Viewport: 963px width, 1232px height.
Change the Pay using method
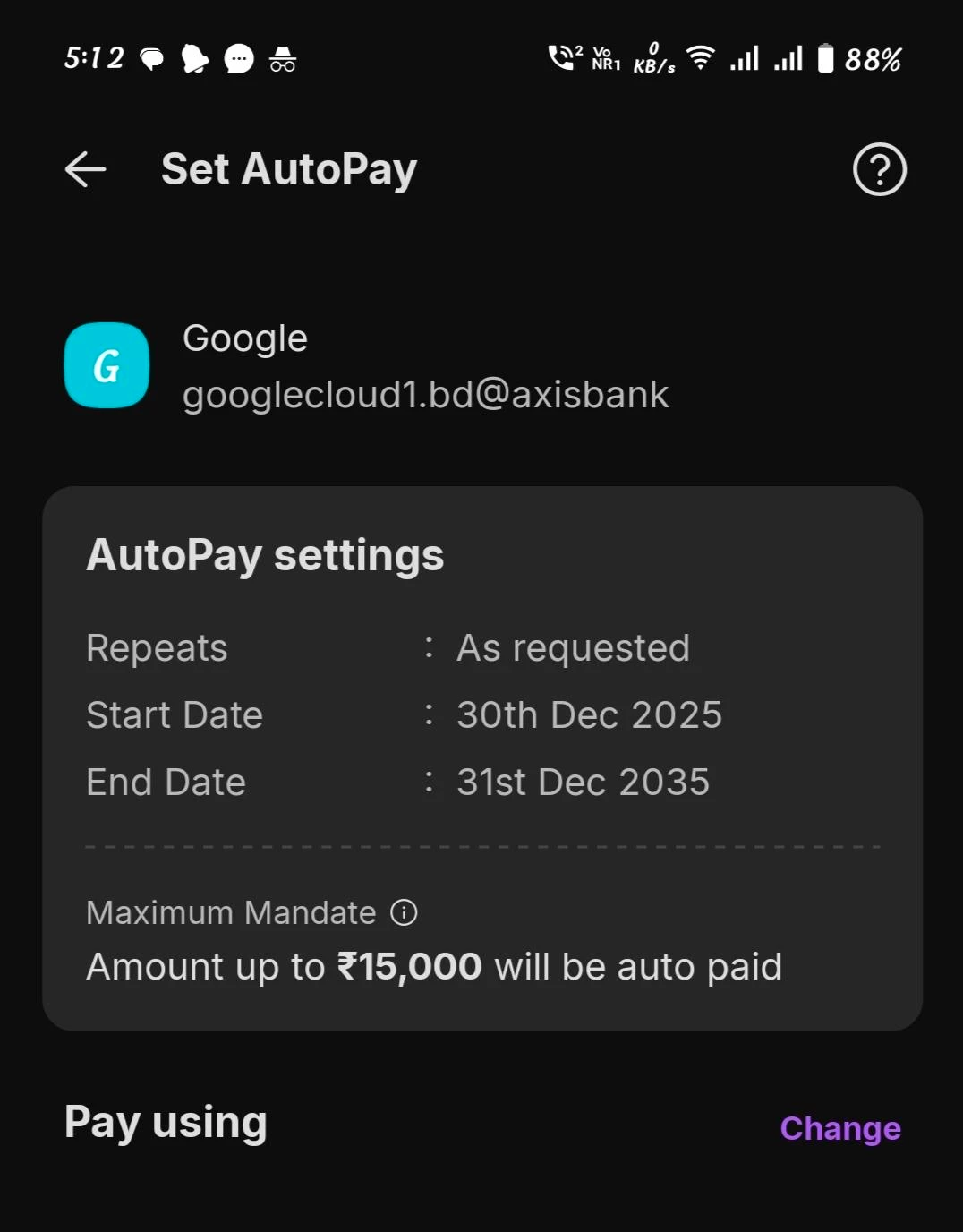point(839,1128)
